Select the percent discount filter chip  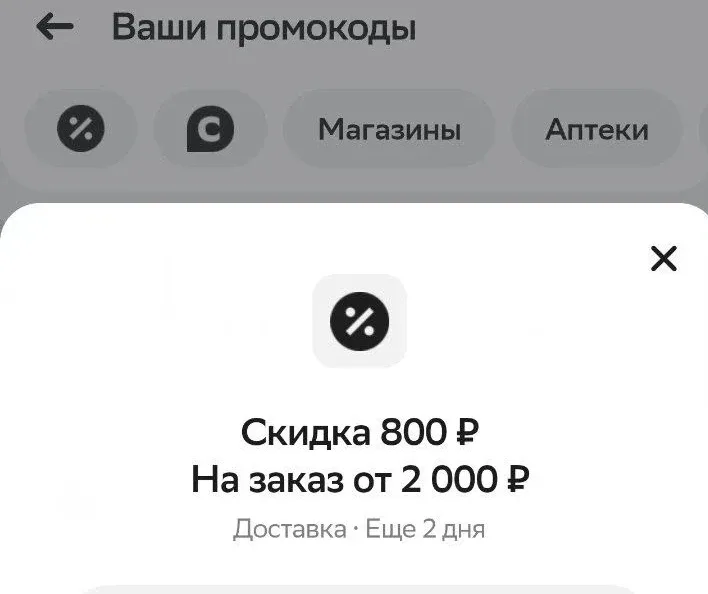(x=81, y=129)
